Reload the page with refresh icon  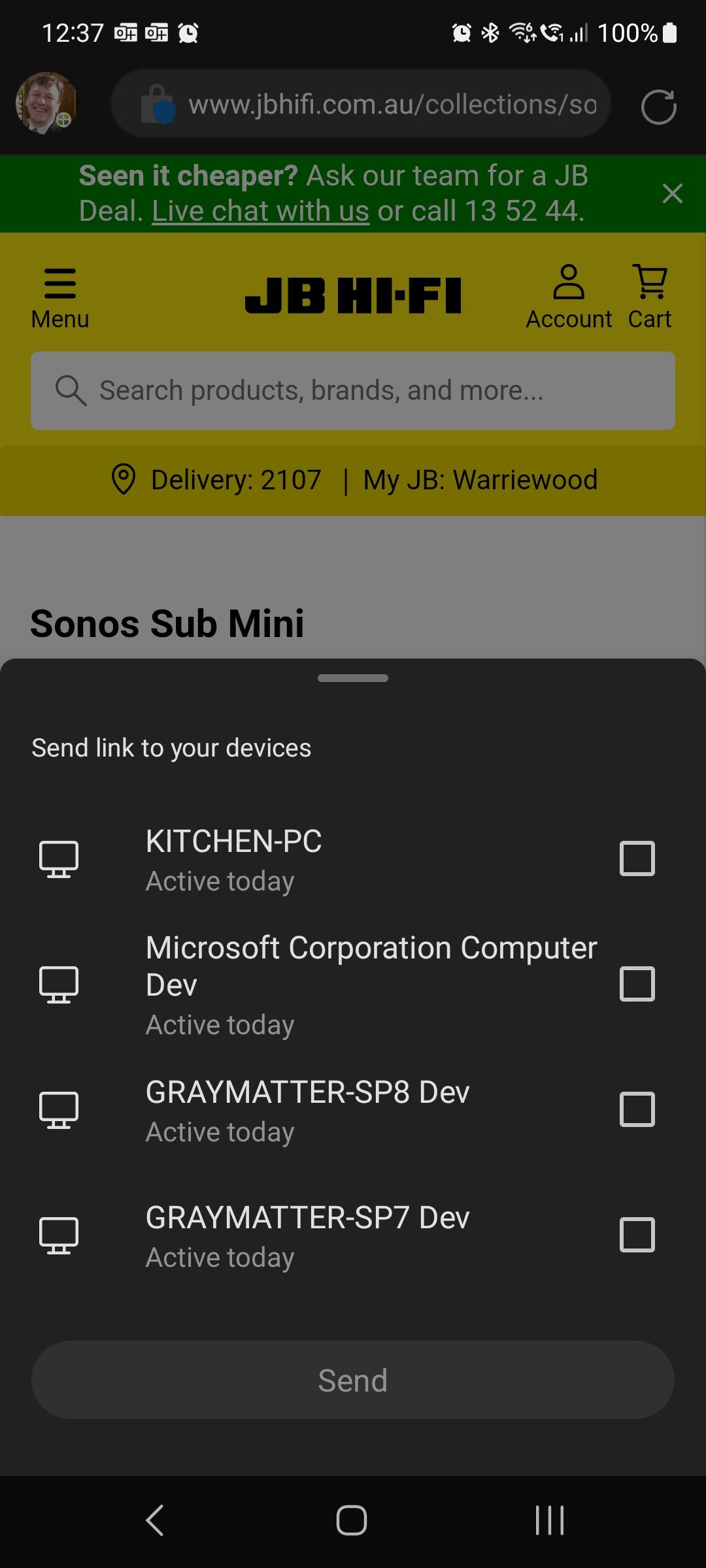click(x=658, y=106)
